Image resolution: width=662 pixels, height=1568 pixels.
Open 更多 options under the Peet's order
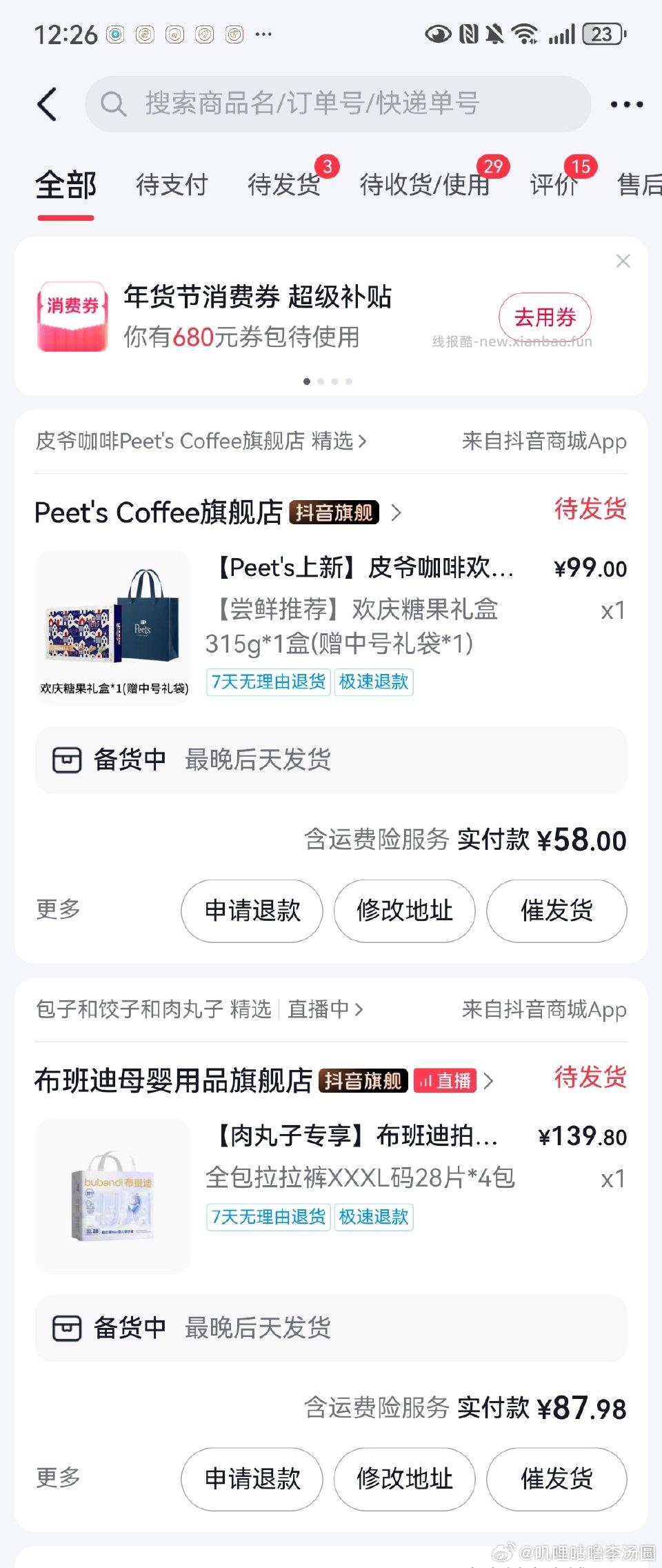57,909
